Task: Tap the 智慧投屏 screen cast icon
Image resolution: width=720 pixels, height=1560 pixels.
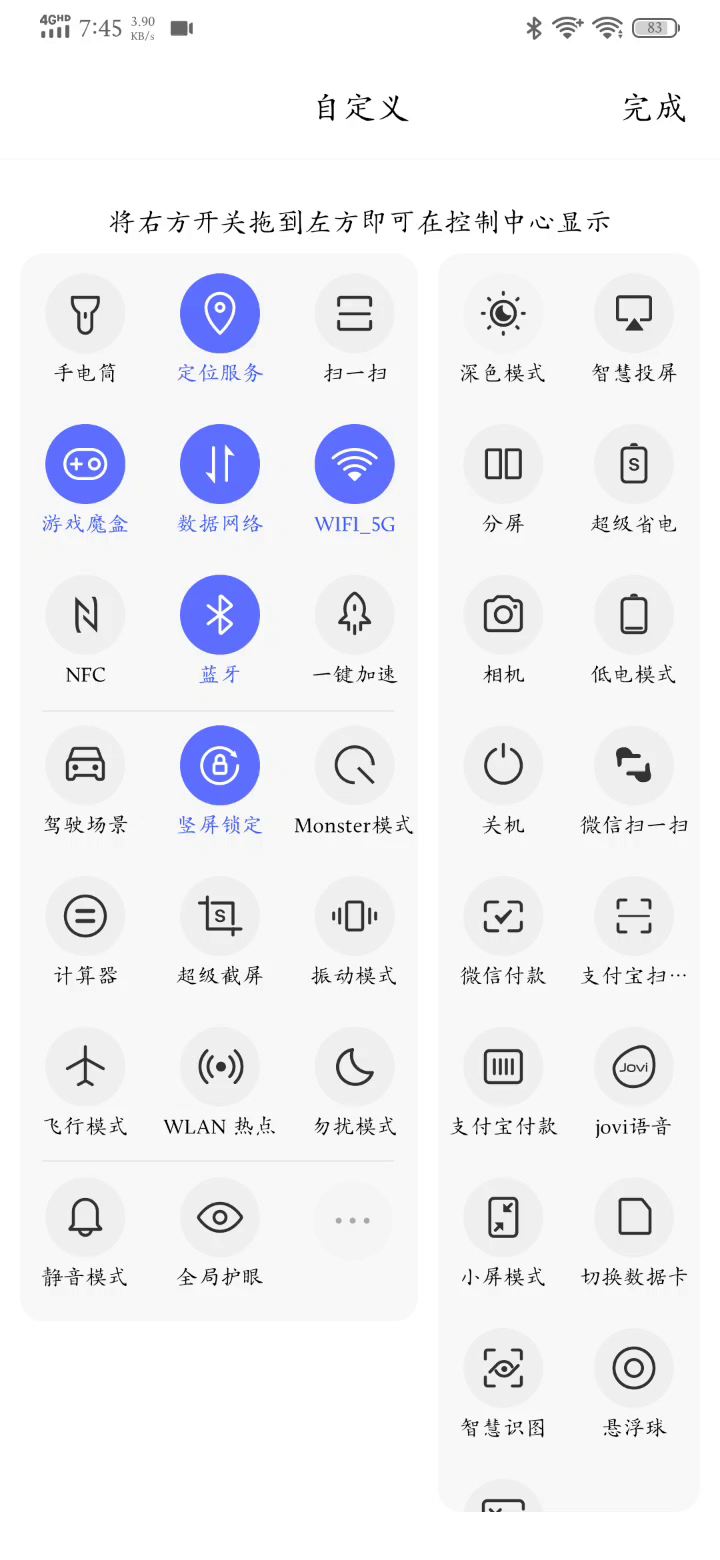Action: coord(634,314)
